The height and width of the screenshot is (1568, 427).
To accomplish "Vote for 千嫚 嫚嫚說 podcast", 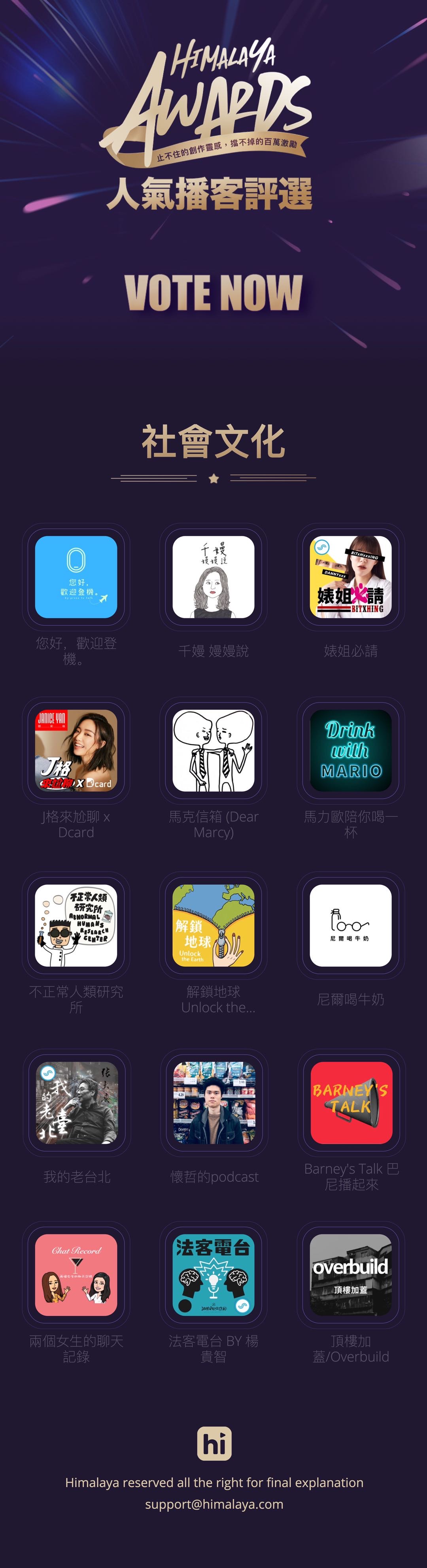I will [x=213, y=577].
